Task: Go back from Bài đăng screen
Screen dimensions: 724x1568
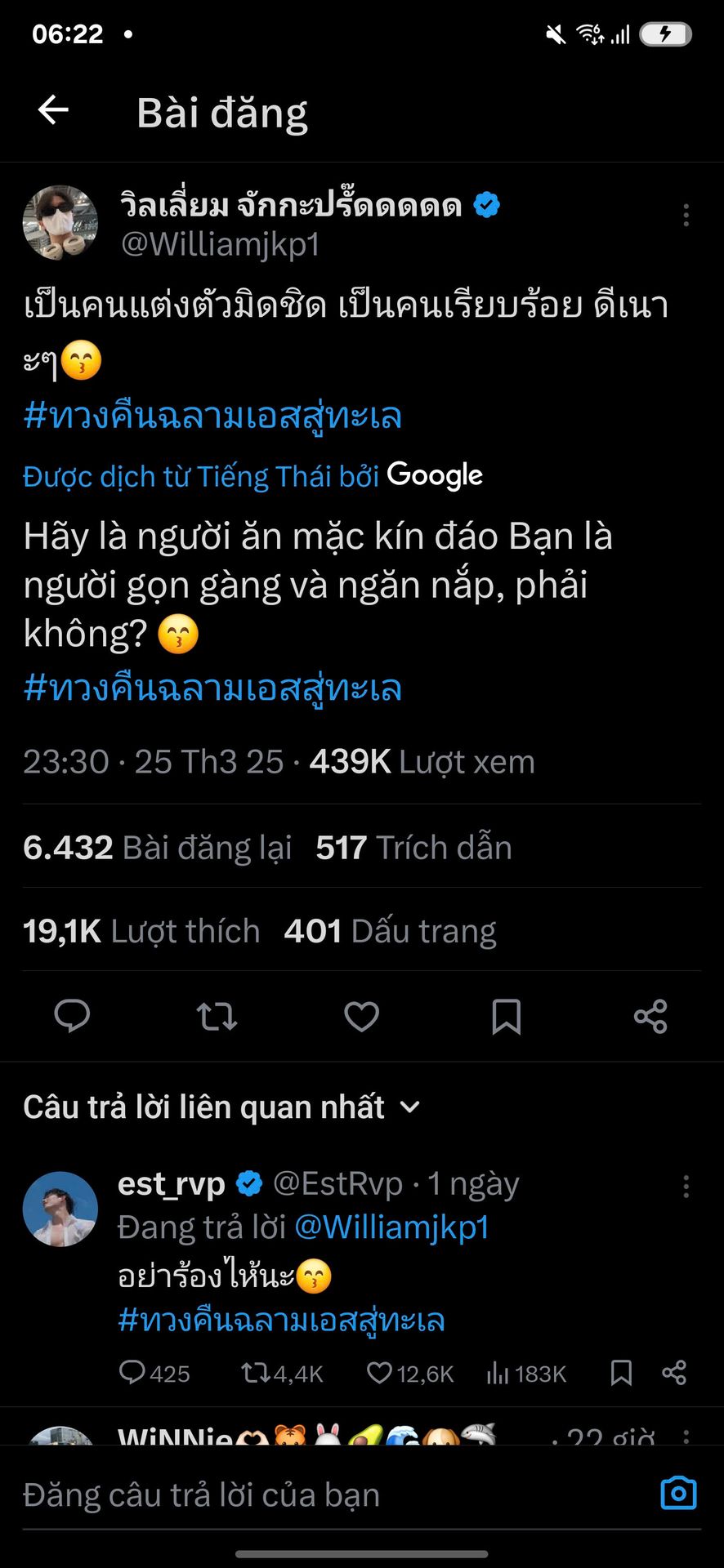Action: click(53, 110)
